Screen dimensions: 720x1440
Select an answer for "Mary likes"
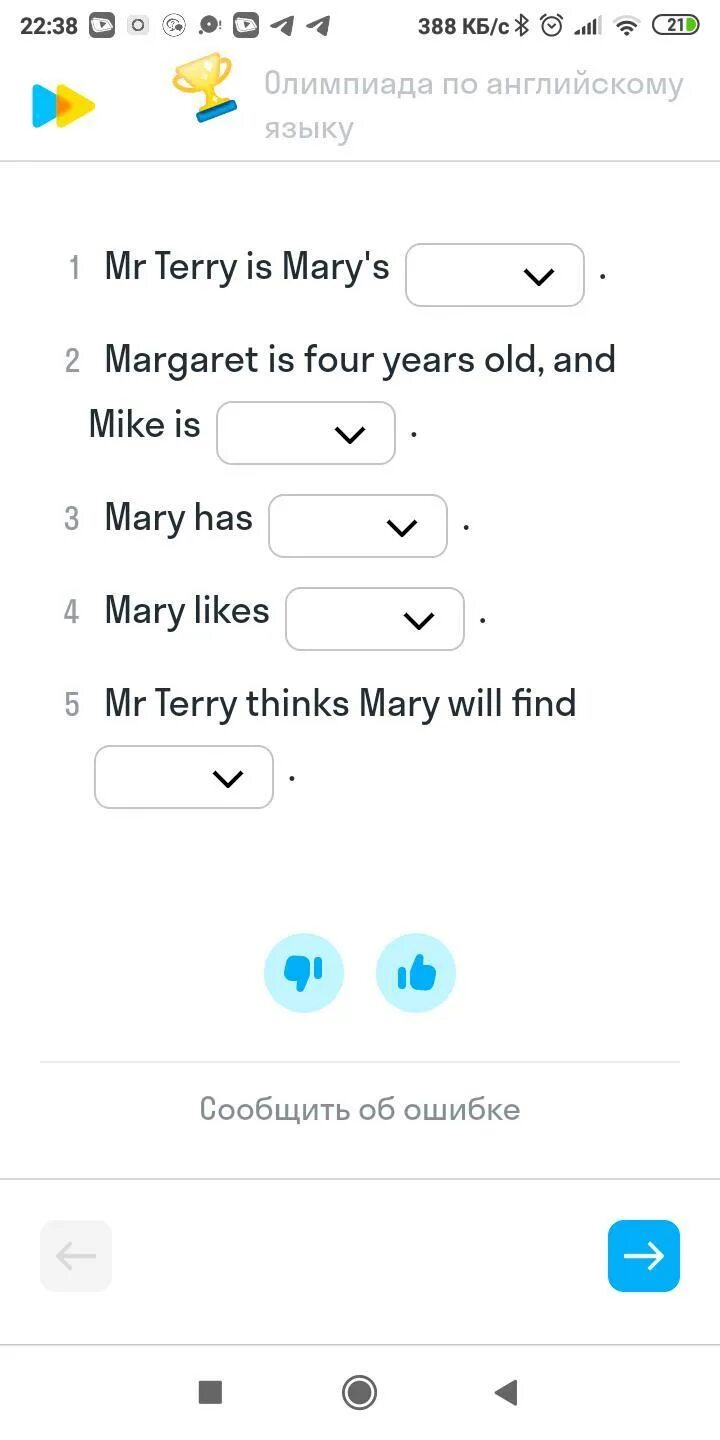(375, 619)
